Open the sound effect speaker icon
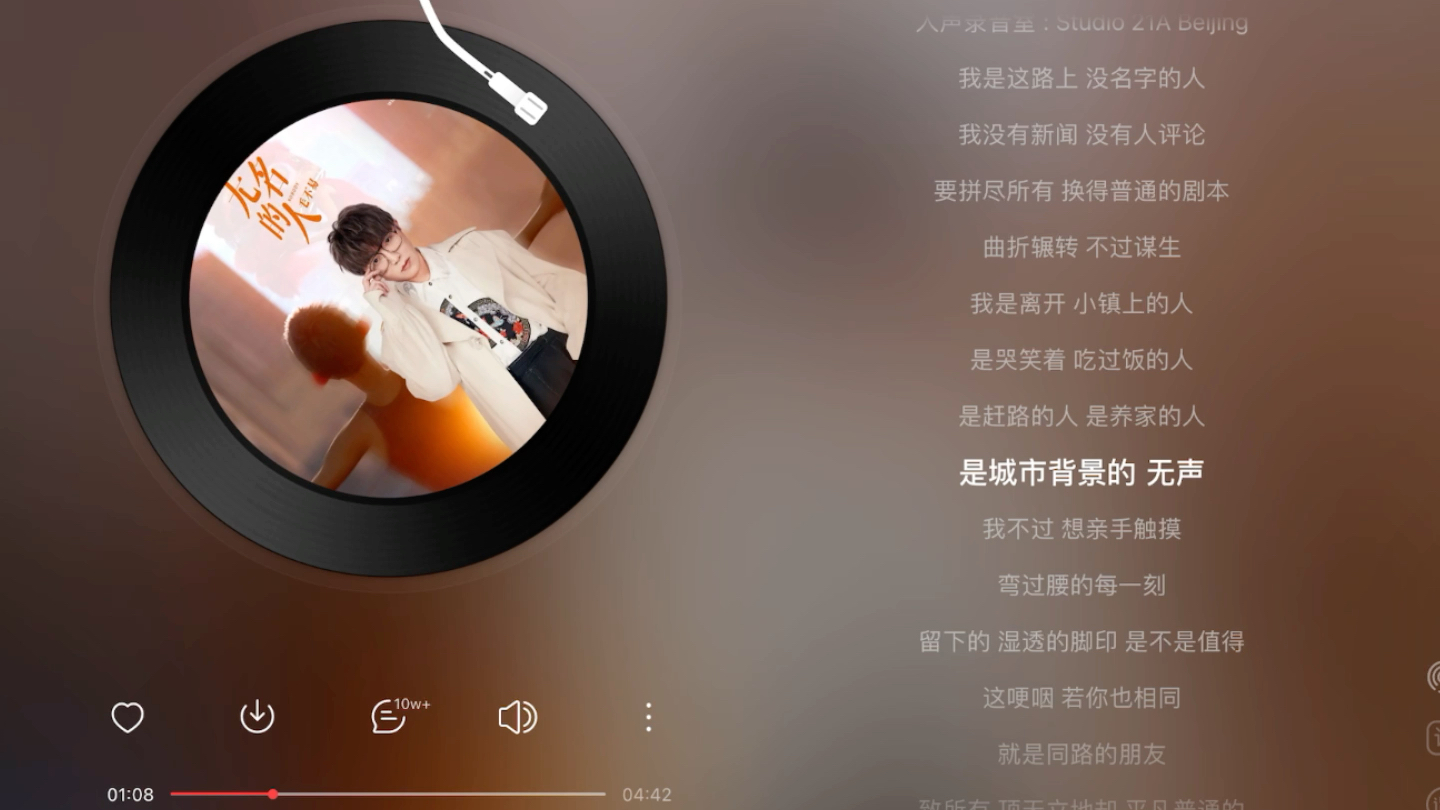Screen dimensions: 1440x810 (517, 717)
